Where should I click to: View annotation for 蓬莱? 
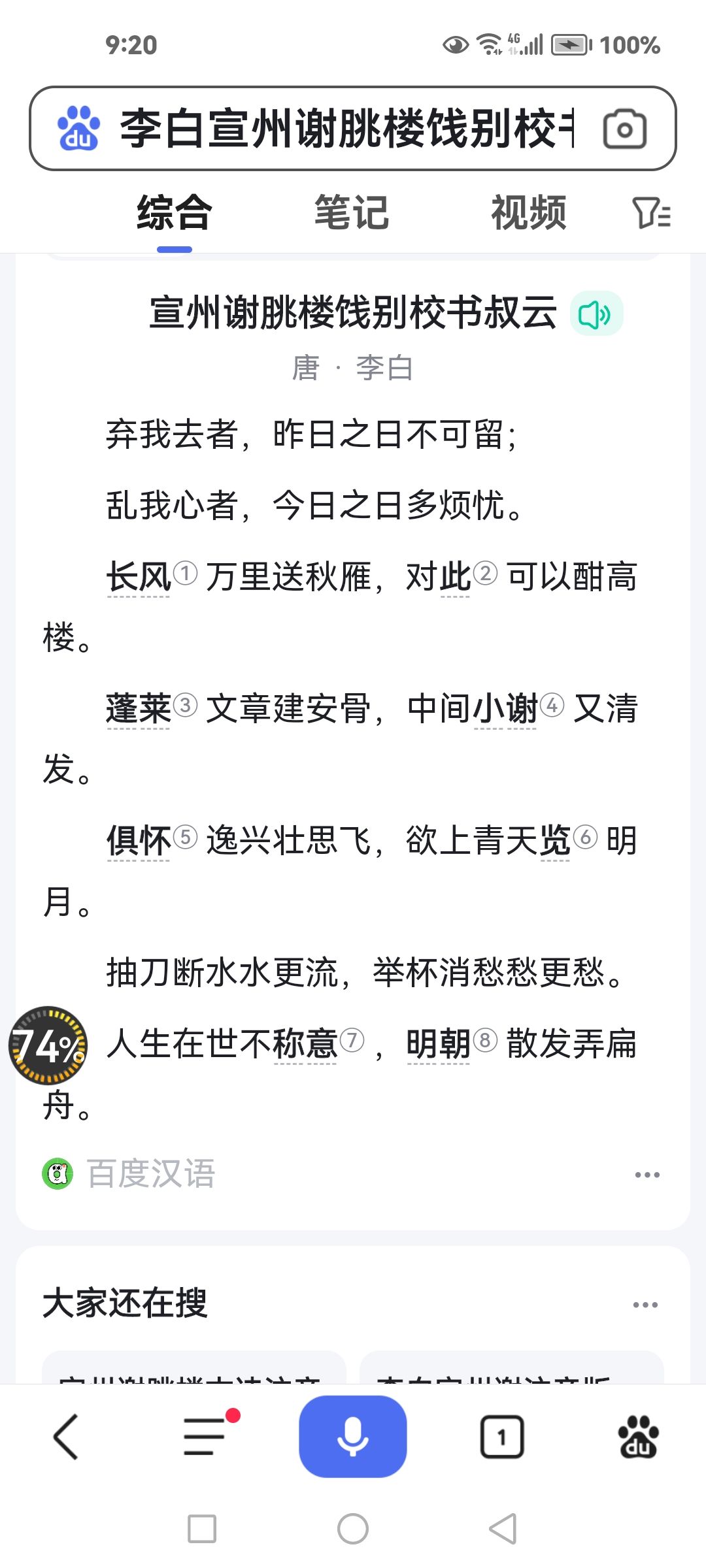[x=139, y=710]
